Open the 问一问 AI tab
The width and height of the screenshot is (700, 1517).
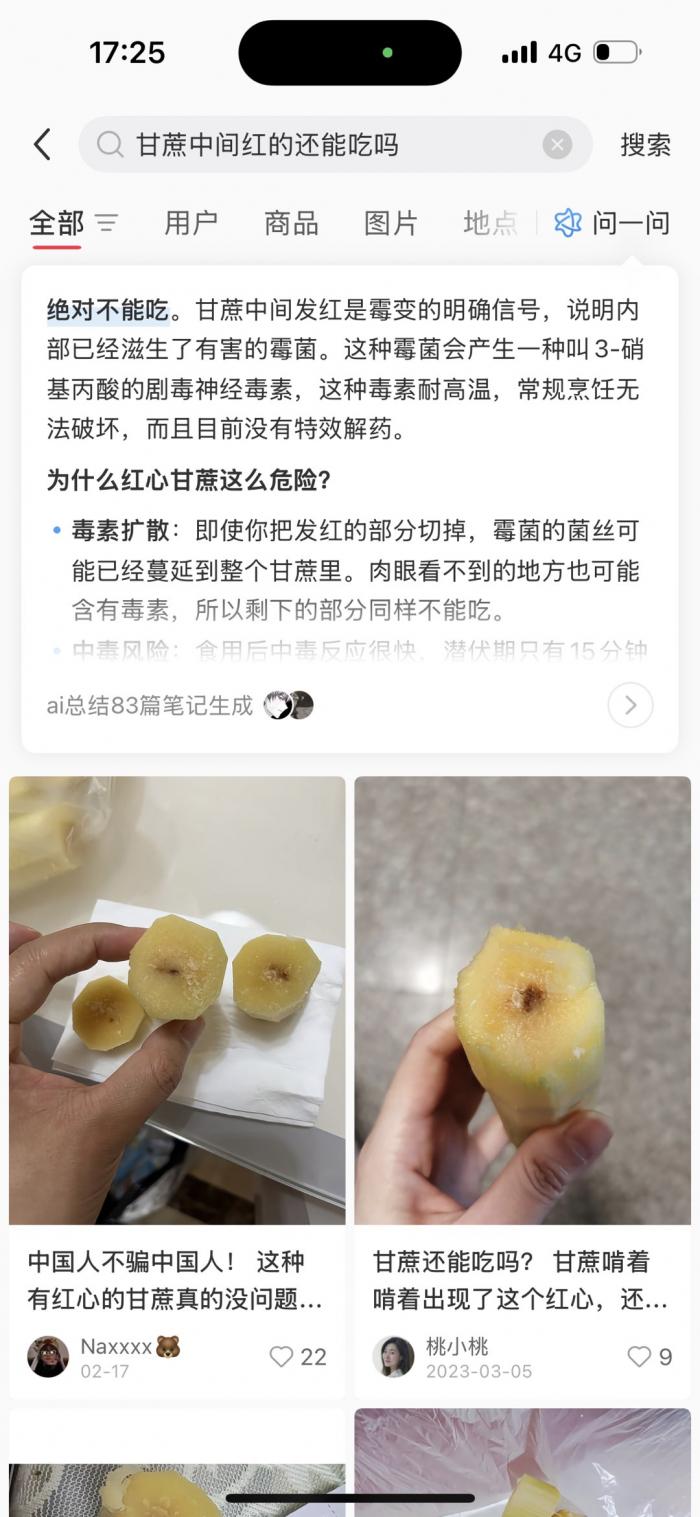[612, 223]
